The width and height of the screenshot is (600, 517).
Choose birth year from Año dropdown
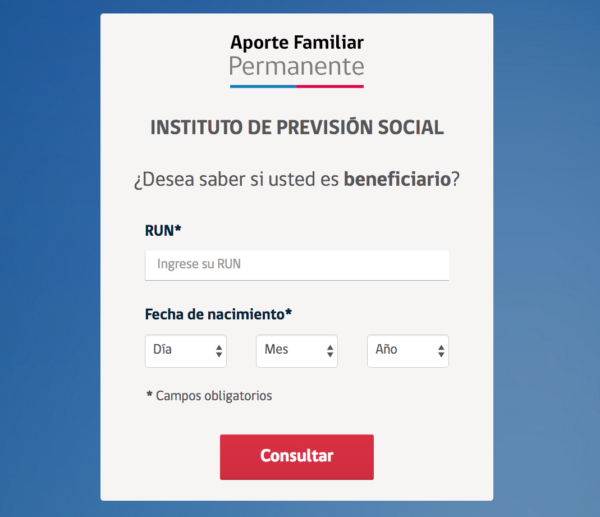(x=408, y=351)
